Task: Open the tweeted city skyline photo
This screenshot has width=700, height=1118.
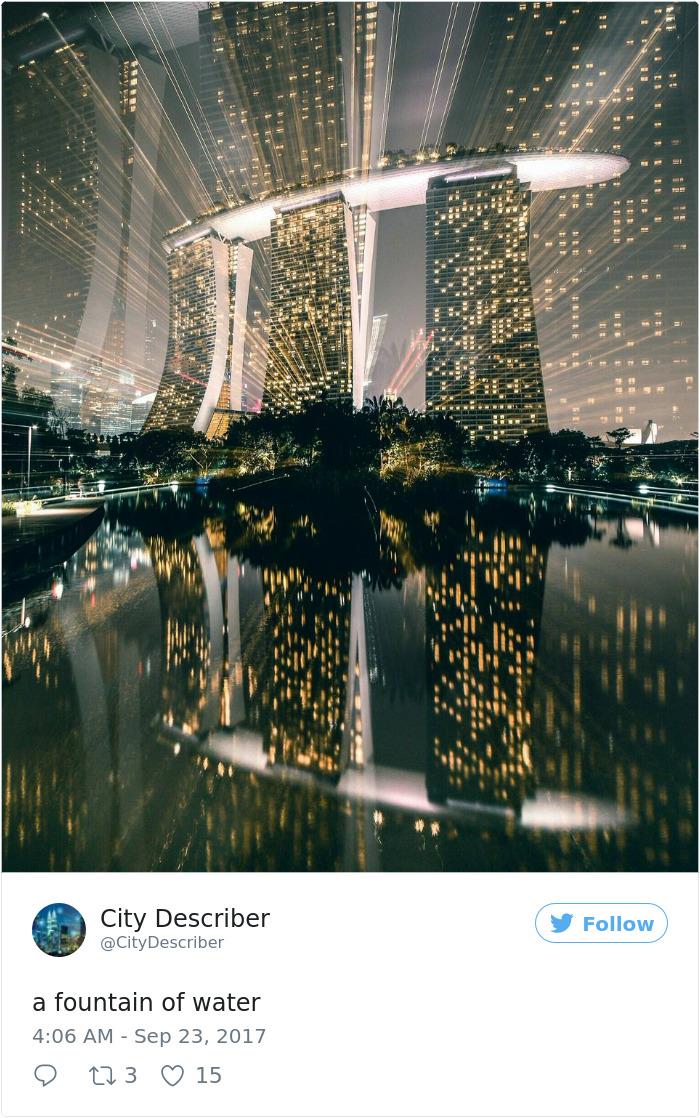Action: [x=350, y=436]
